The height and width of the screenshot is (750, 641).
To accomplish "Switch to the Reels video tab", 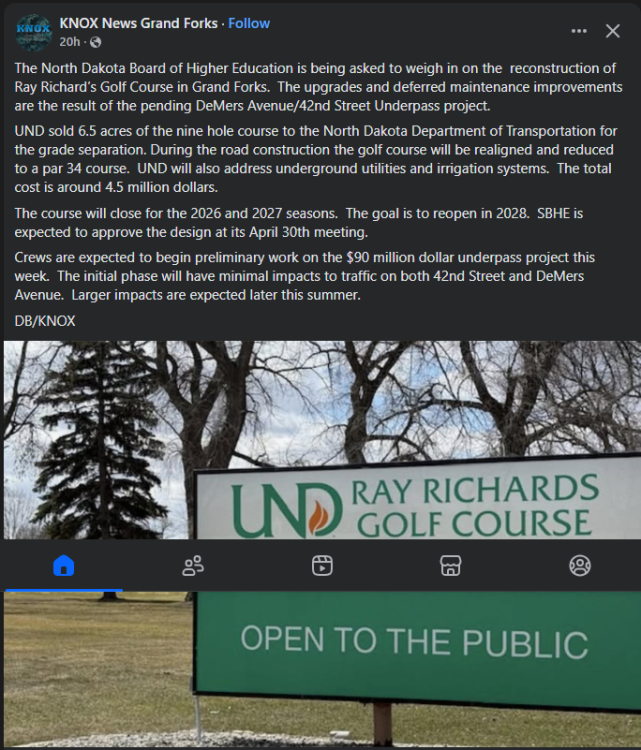I will (x=321, y=566).
